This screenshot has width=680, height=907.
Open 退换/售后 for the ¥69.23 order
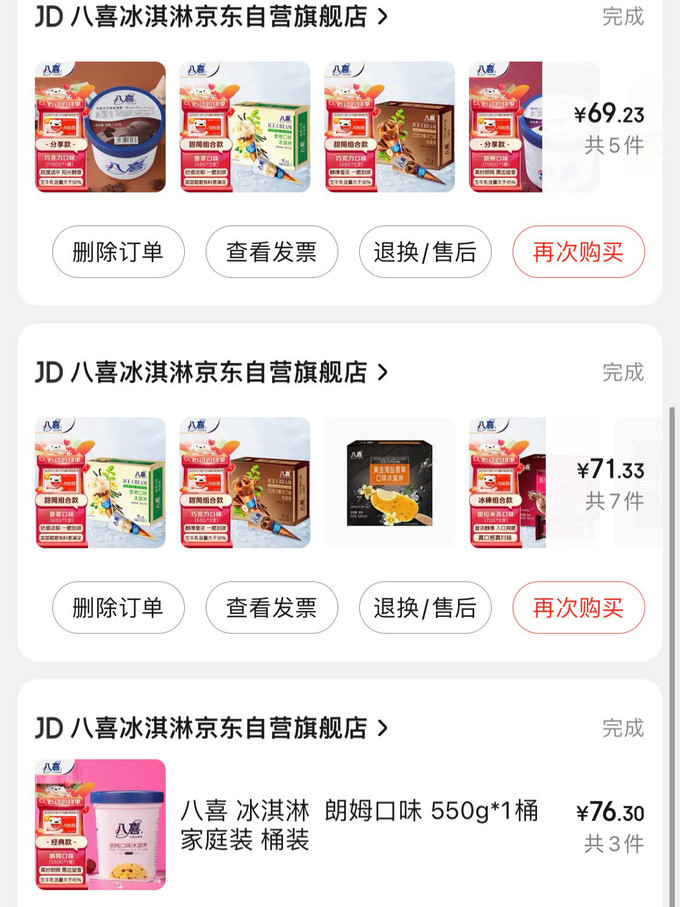[x=425, y=252]
